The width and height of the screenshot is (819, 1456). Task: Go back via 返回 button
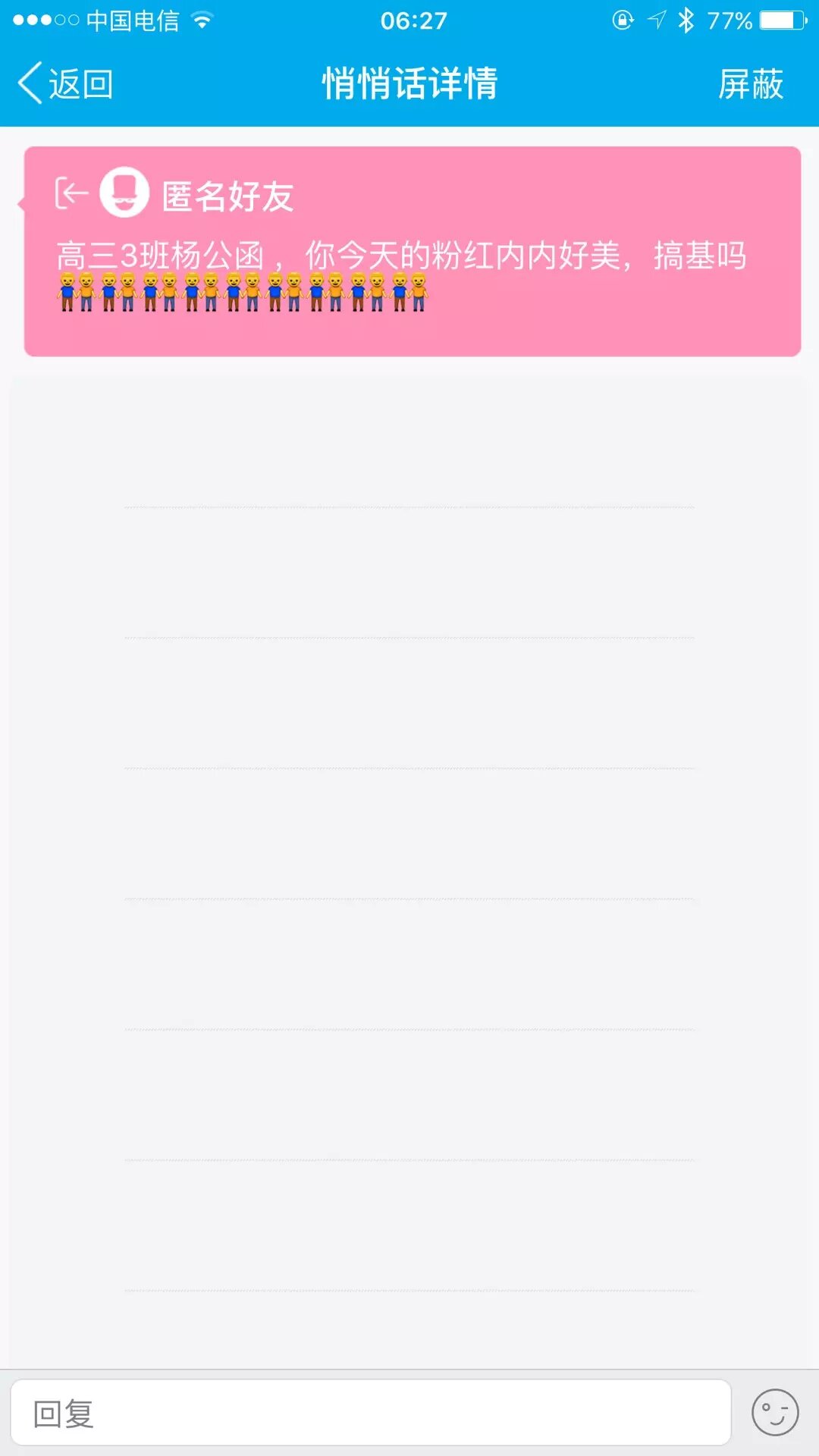[x=66, y=83]
